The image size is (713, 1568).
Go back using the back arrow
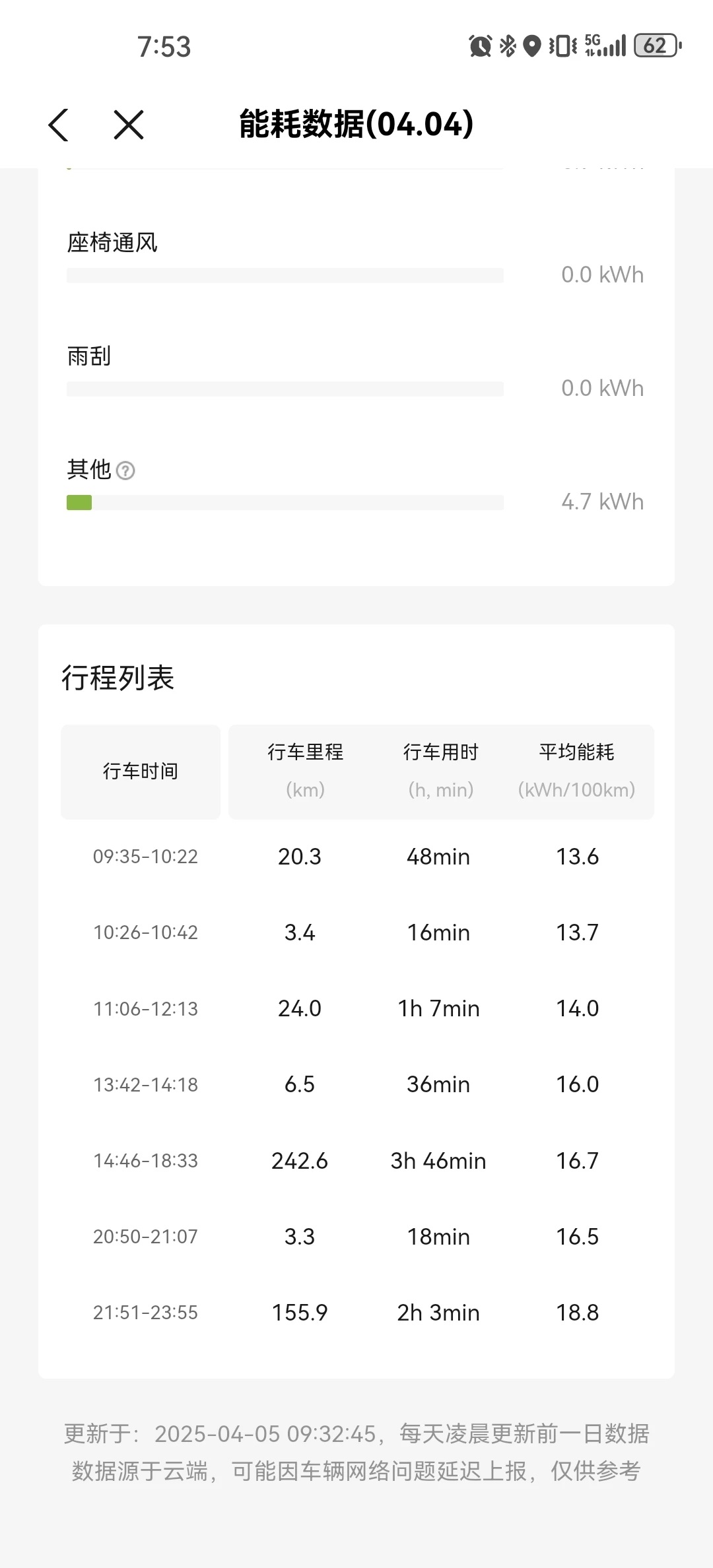point(59,125)
